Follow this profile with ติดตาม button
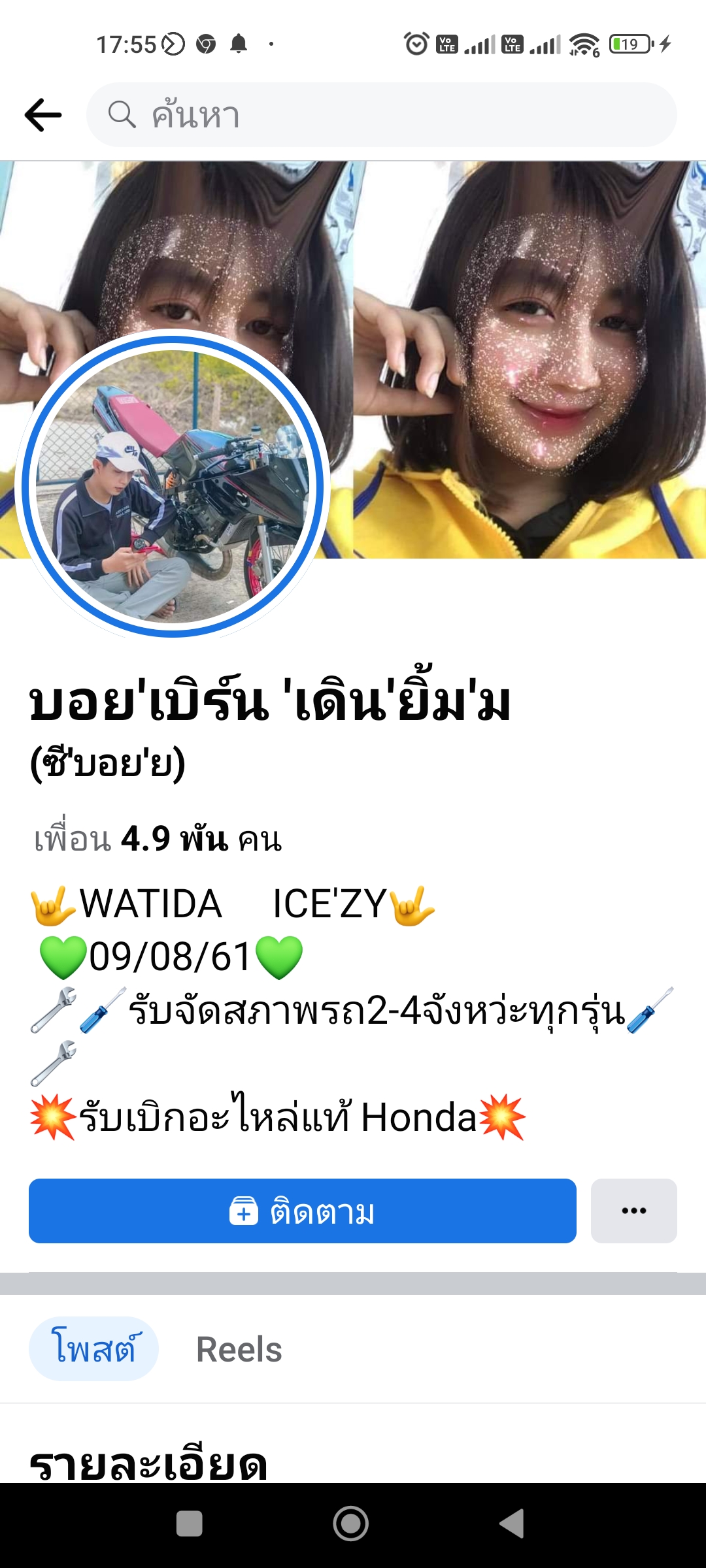The width and height of the screenshot is (706, 1568). (302, 1211)
